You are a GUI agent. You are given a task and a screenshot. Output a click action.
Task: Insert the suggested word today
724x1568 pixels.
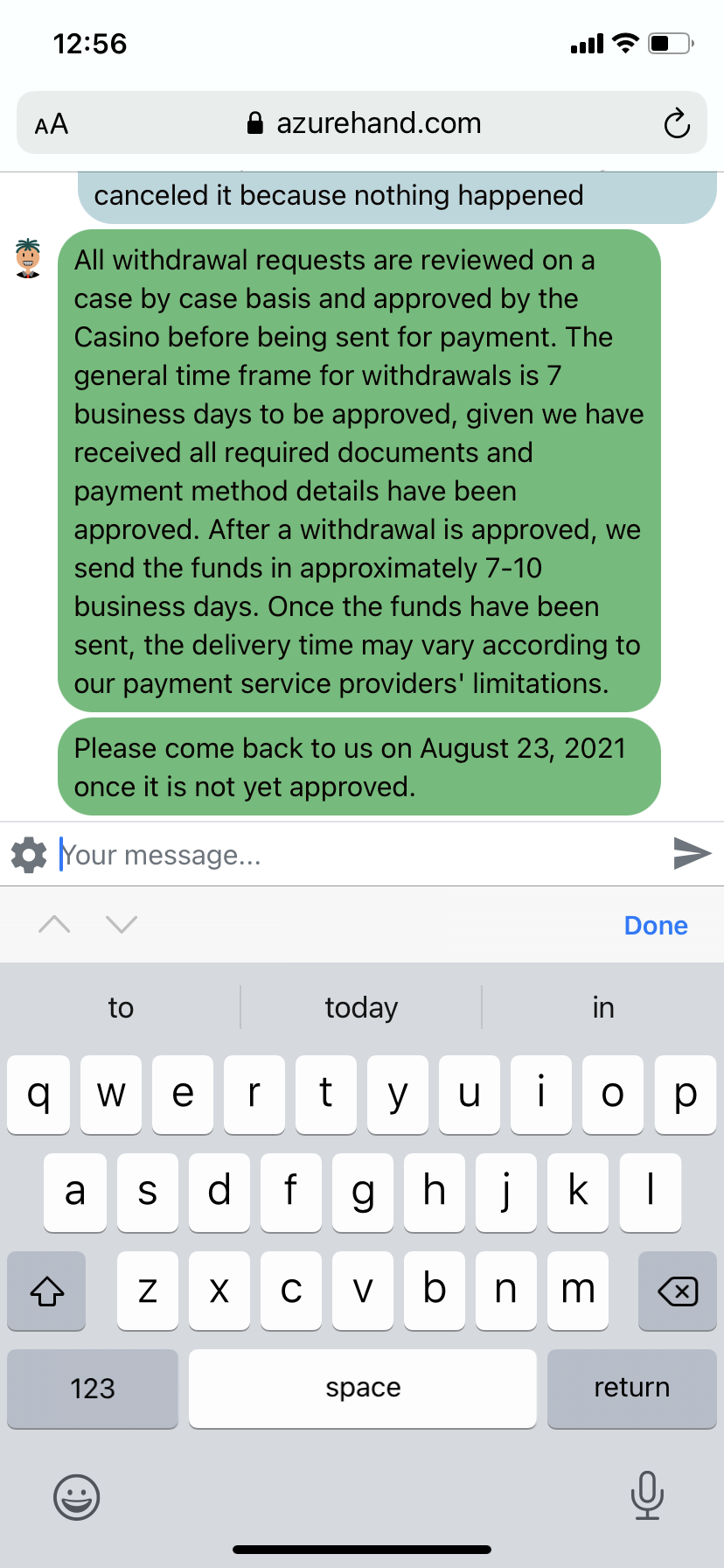(361, 1007)
